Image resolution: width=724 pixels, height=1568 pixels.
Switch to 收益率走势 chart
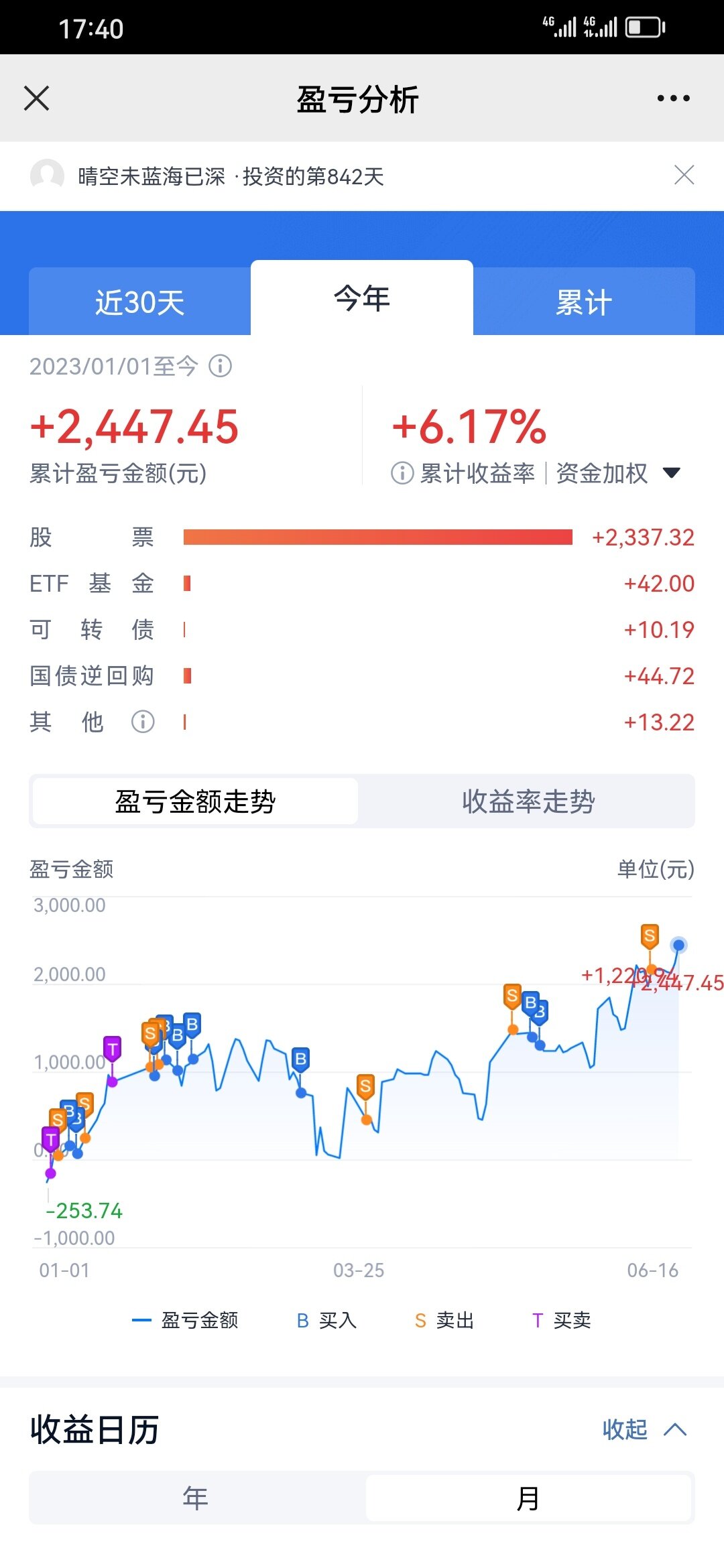(x=528, y=801)
